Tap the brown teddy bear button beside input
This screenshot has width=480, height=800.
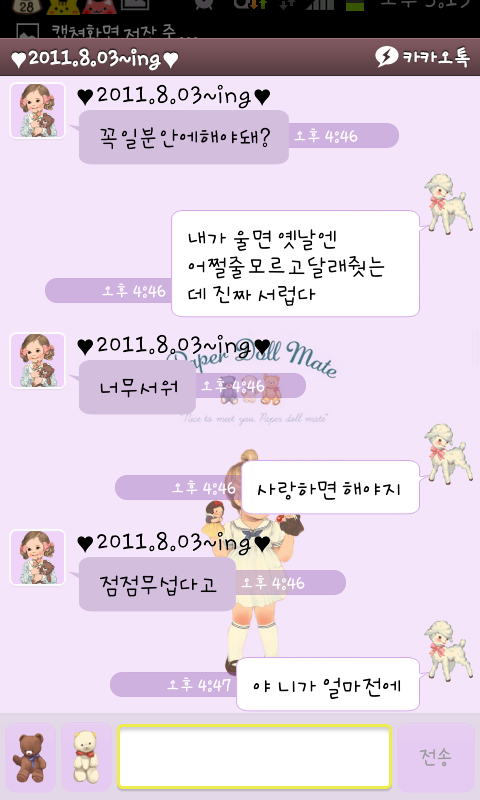pyautogui.click(x=31, y=758)
